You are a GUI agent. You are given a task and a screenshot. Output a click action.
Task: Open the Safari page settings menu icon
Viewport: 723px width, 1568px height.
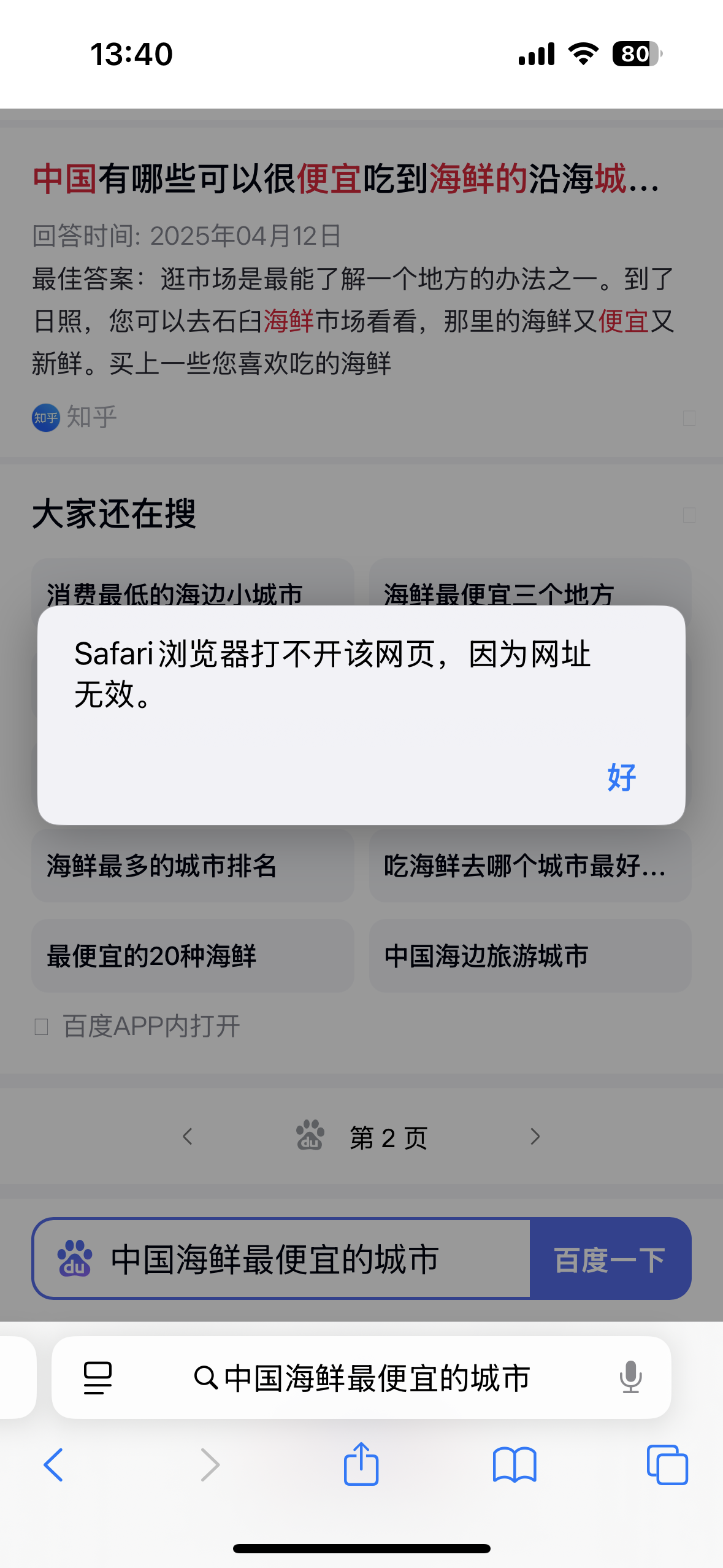point(98,1378)
